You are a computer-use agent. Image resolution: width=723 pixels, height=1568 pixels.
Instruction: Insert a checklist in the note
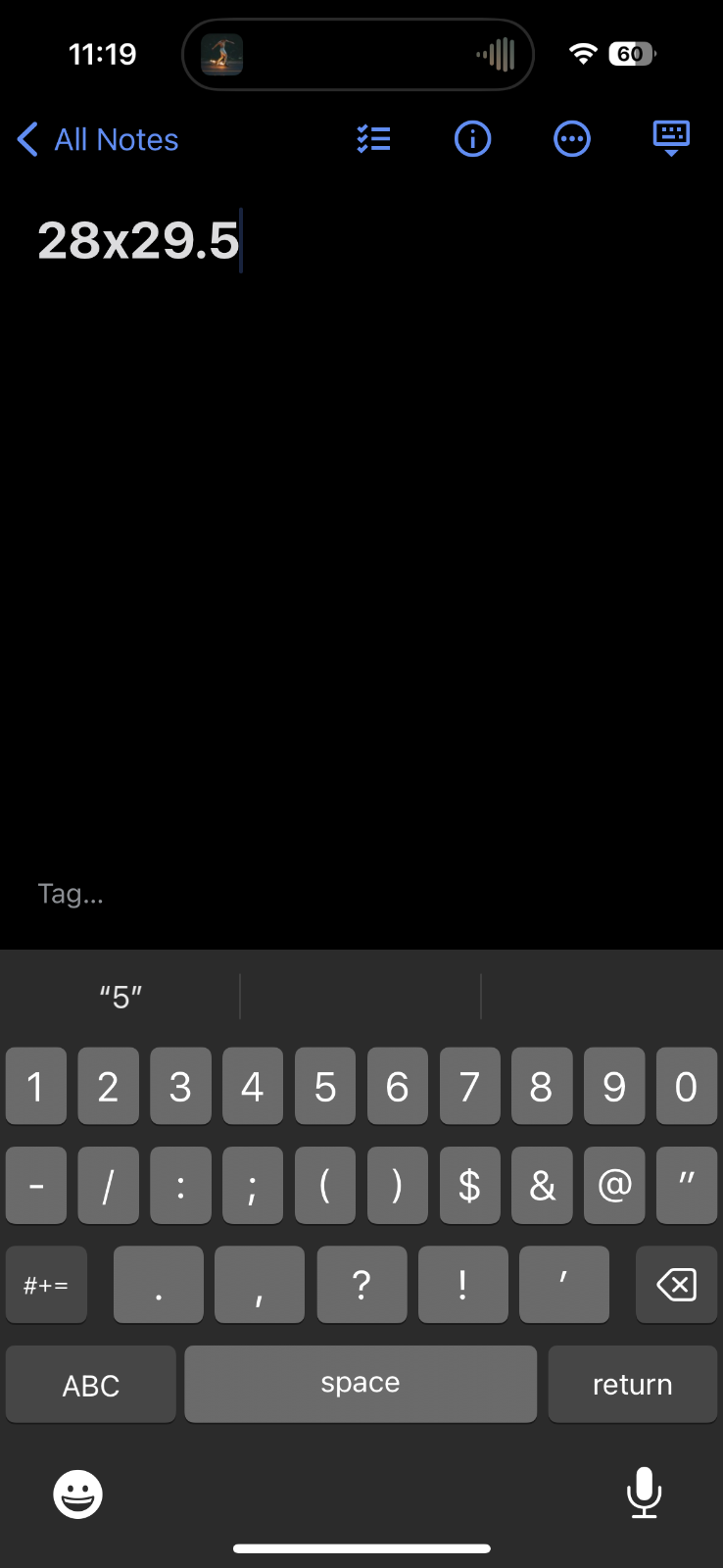373,139
